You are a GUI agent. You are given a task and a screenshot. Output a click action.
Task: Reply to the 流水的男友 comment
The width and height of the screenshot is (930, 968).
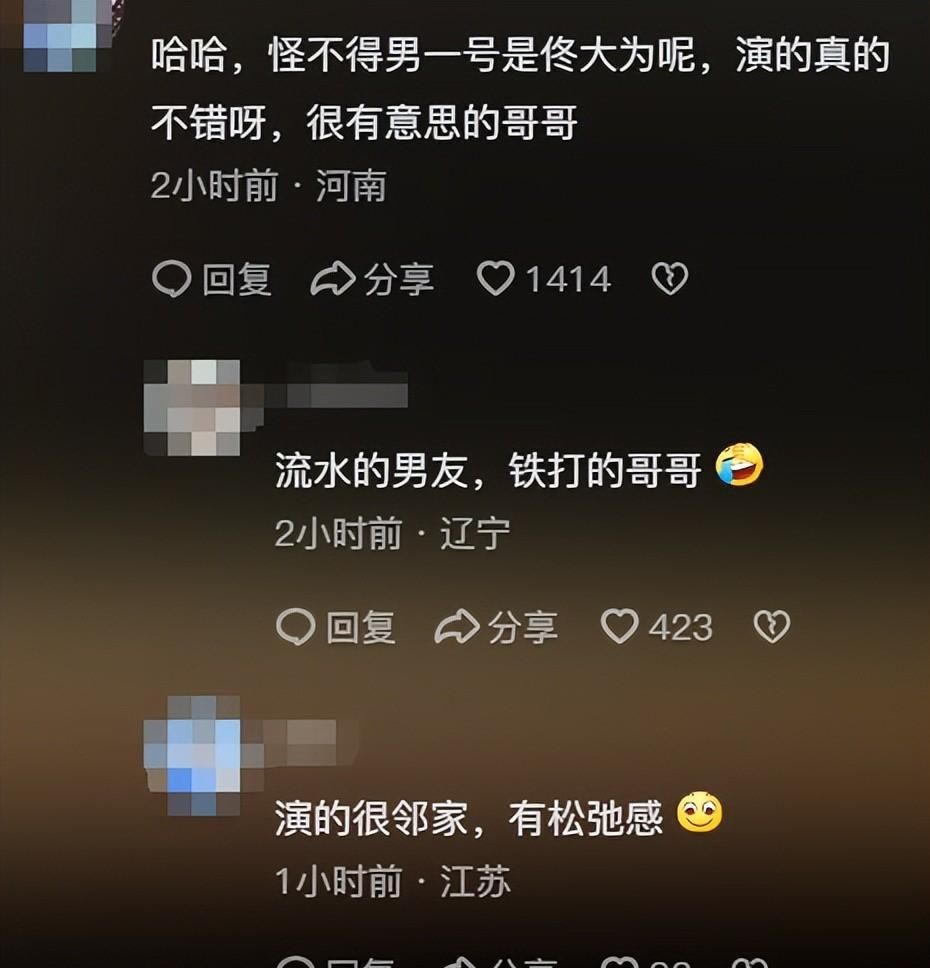(336, 627)
